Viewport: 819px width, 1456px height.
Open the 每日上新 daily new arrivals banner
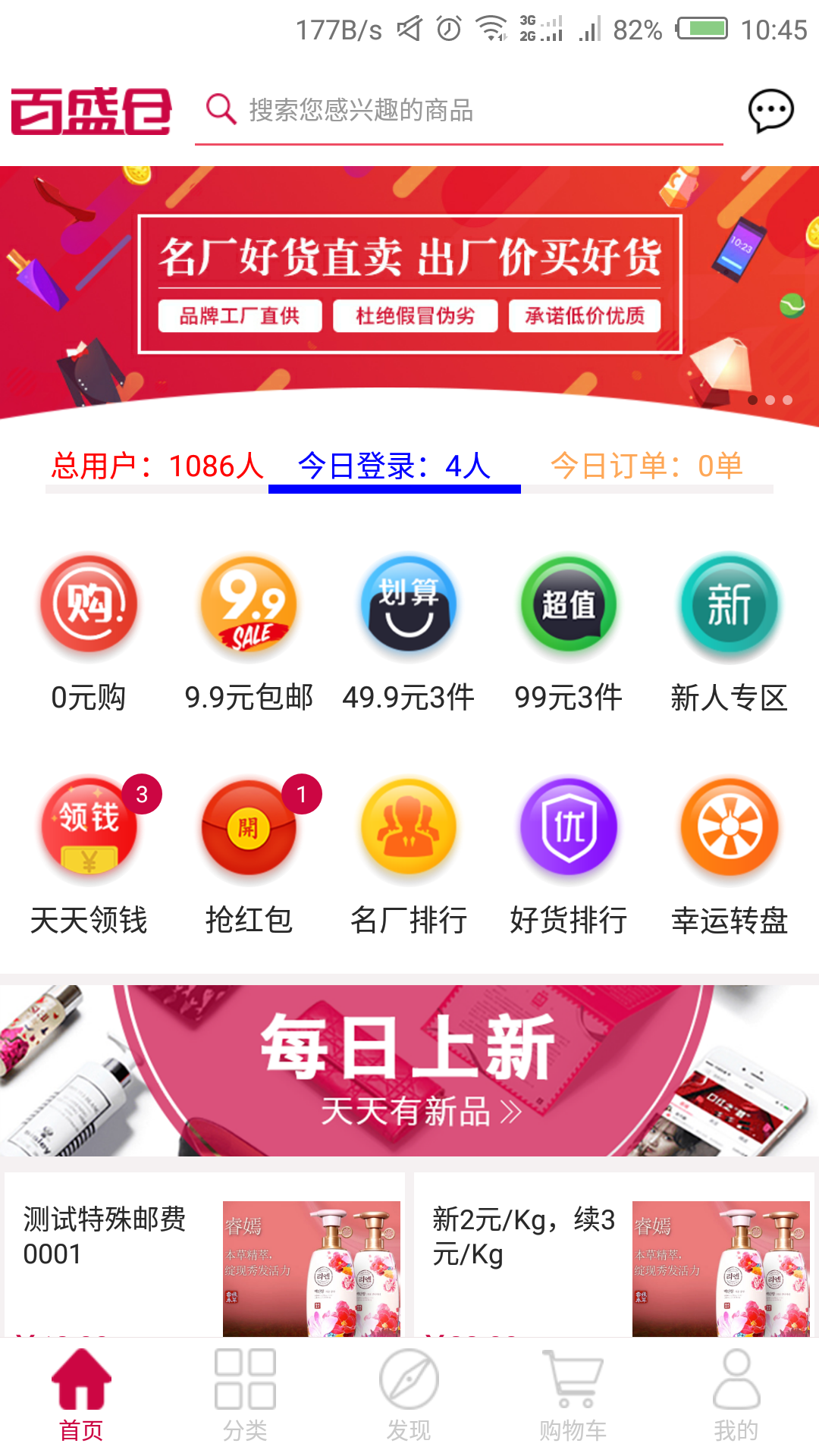tap(409, 1069)
